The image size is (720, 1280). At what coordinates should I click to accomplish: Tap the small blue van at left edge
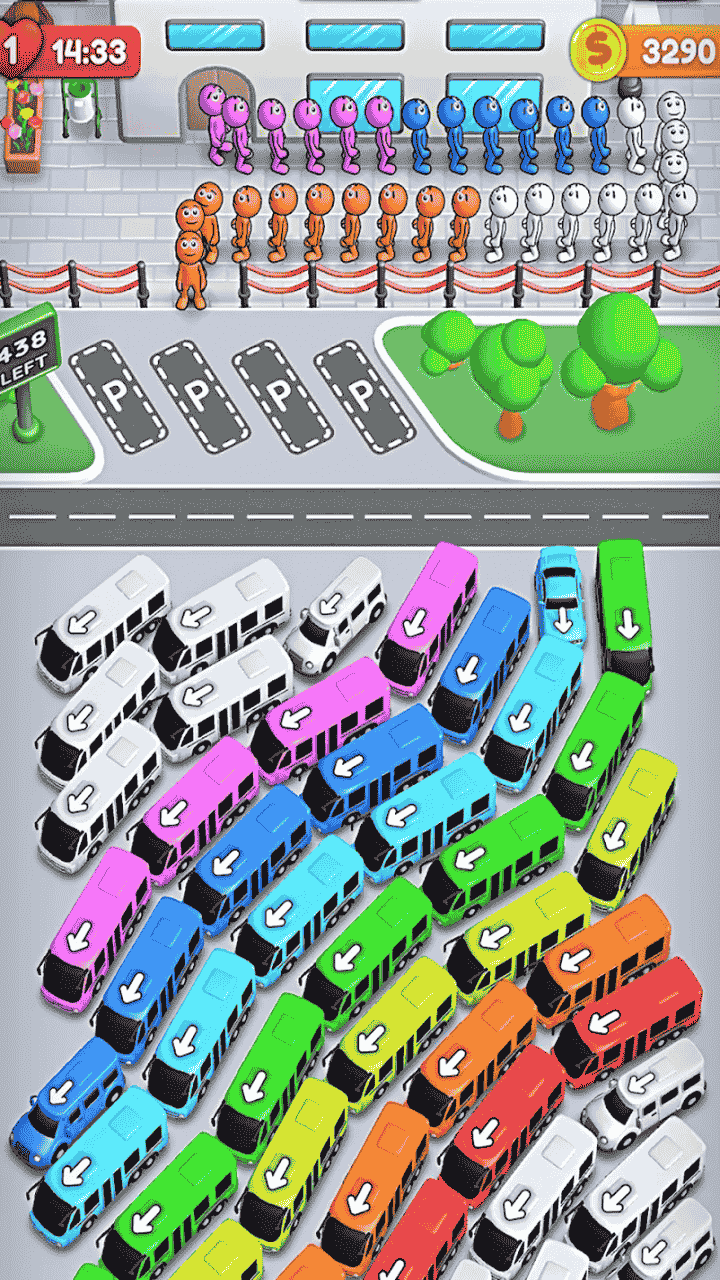[68, 1094]
